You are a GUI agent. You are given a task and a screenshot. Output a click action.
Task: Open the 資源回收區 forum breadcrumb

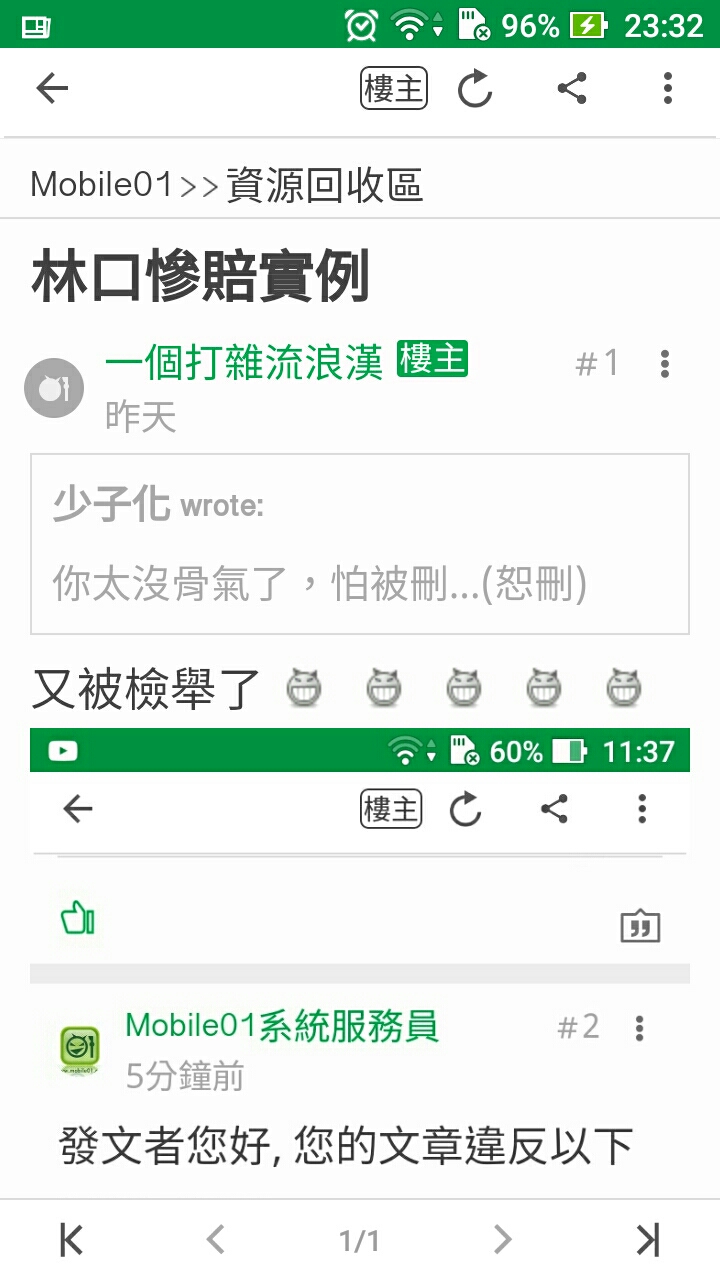point(324,185)
